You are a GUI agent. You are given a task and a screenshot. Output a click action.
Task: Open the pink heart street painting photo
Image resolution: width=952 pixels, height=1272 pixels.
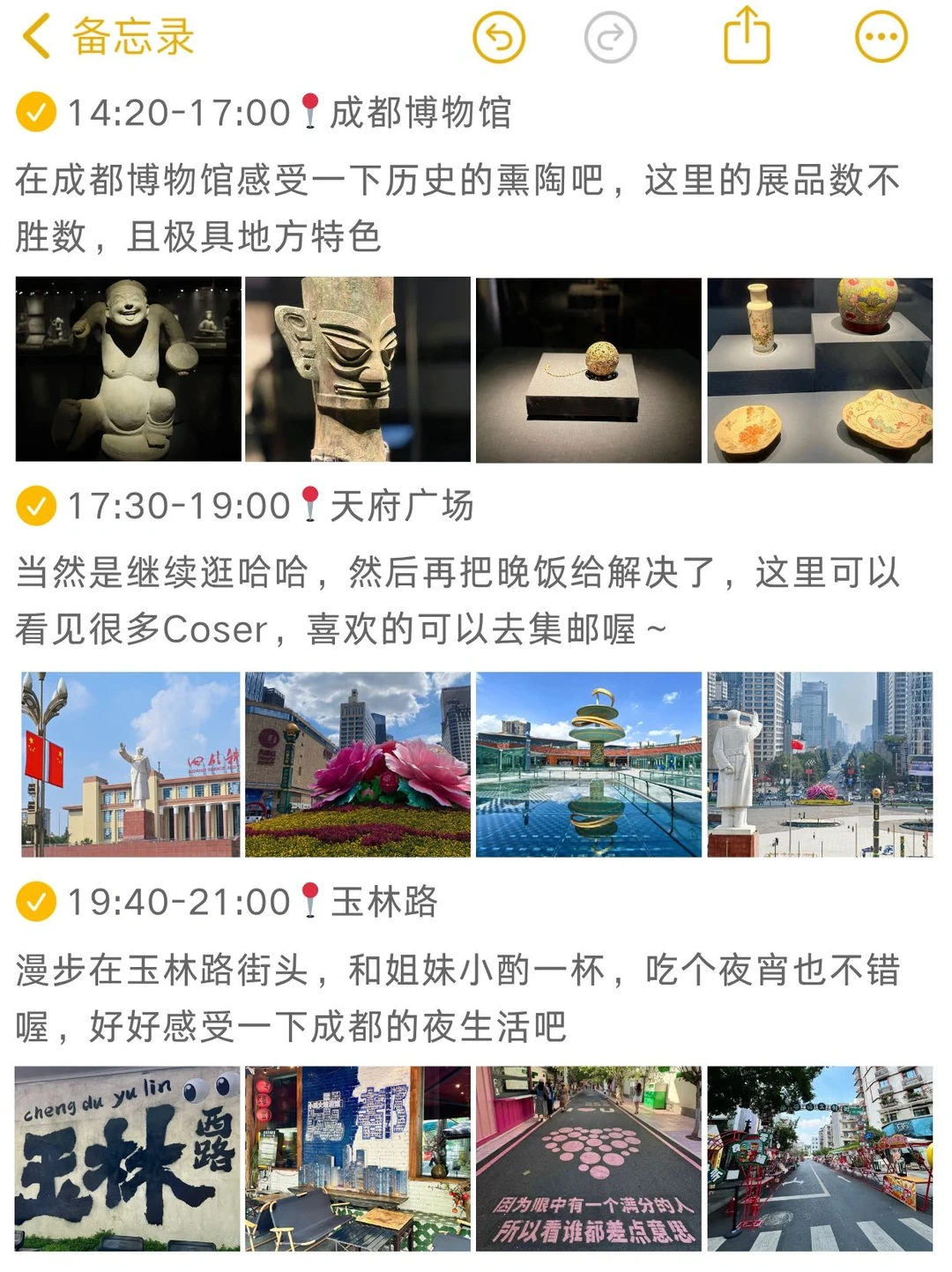coord(589,1158)
